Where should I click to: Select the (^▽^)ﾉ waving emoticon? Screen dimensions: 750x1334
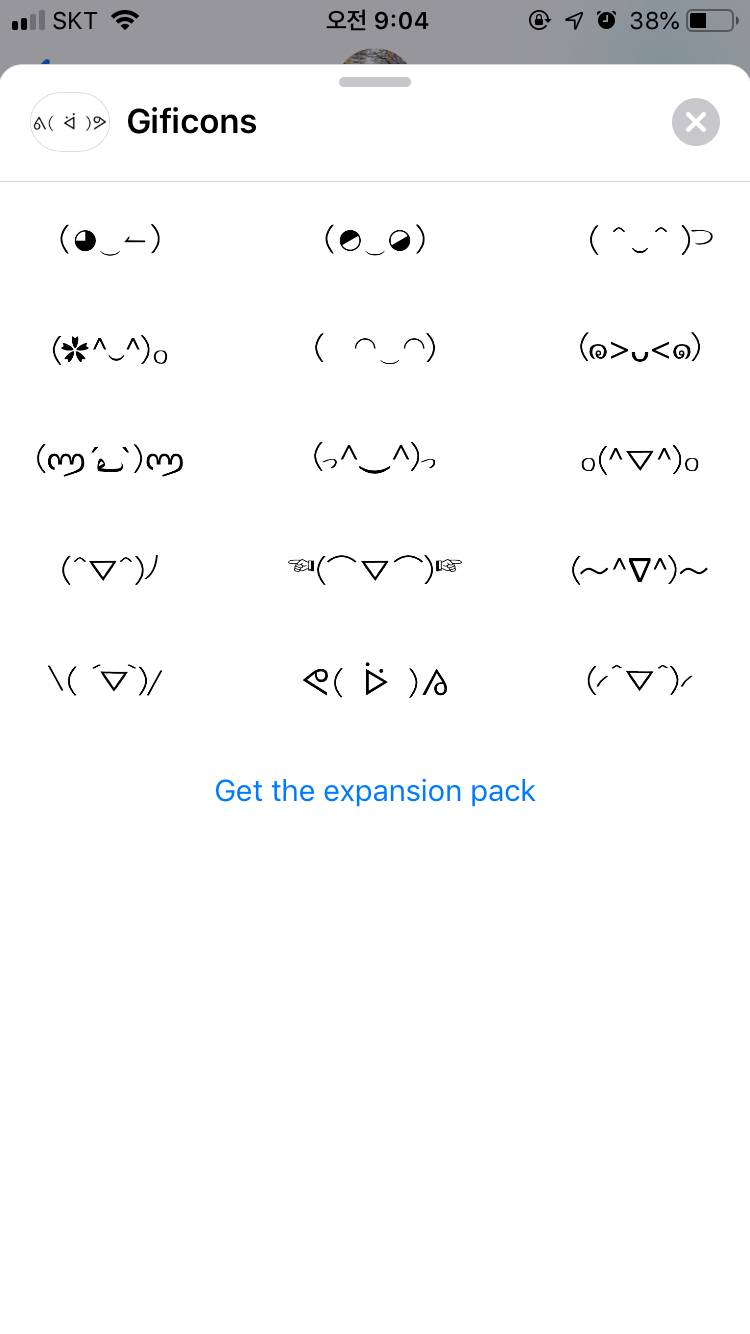[x=110, y=570]
